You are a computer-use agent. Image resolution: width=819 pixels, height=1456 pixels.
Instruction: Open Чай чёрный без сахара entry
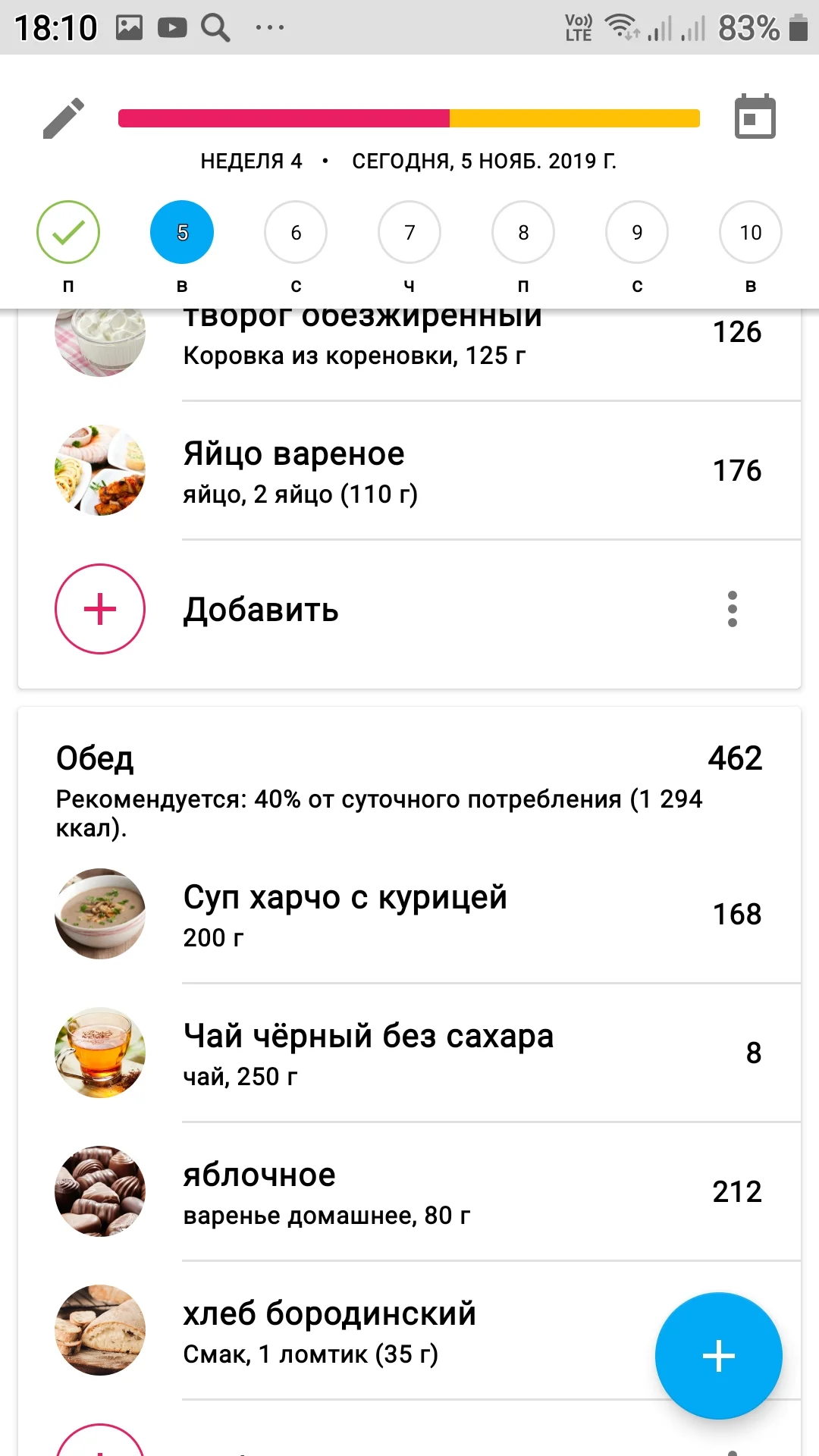point(409,1053)
